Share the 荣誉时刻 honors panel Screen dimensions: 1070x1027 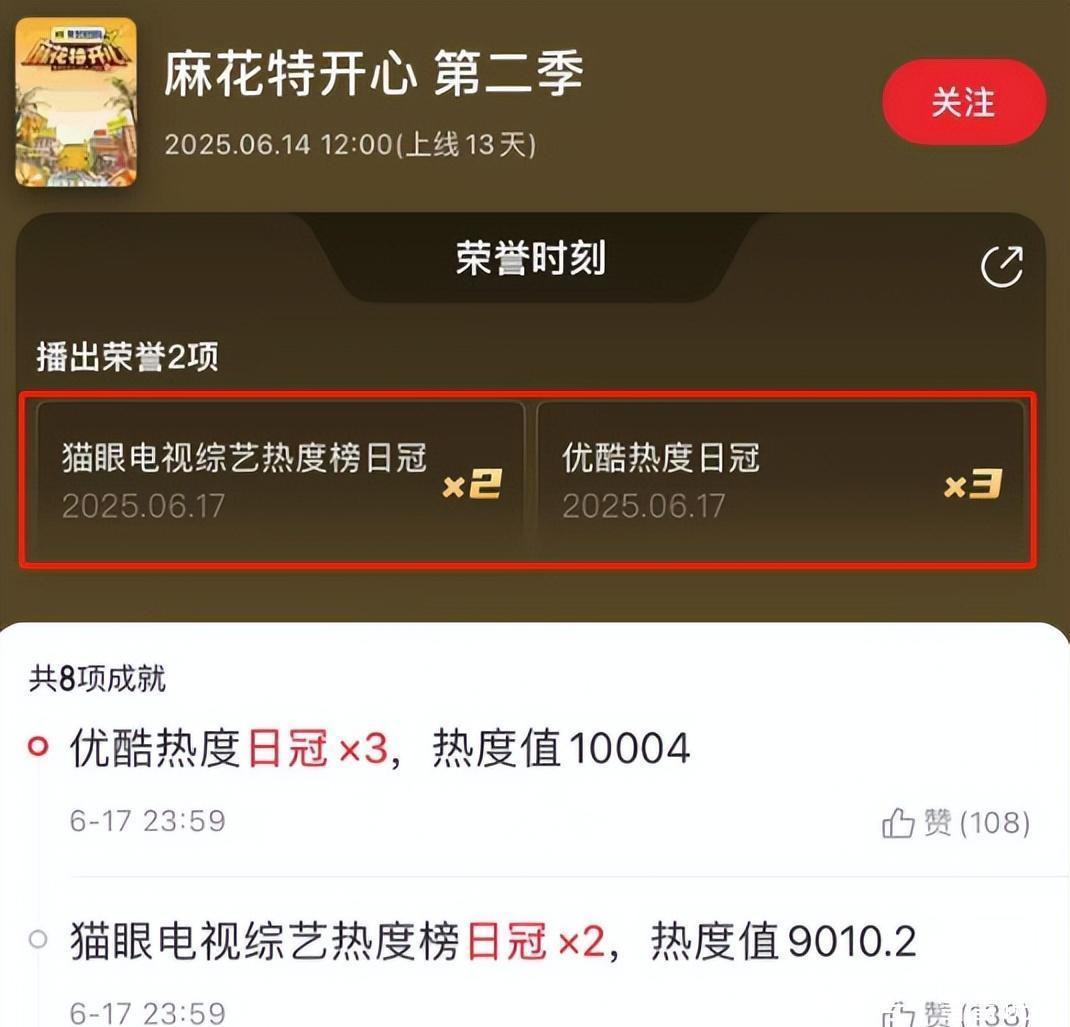pos(1001,266)
